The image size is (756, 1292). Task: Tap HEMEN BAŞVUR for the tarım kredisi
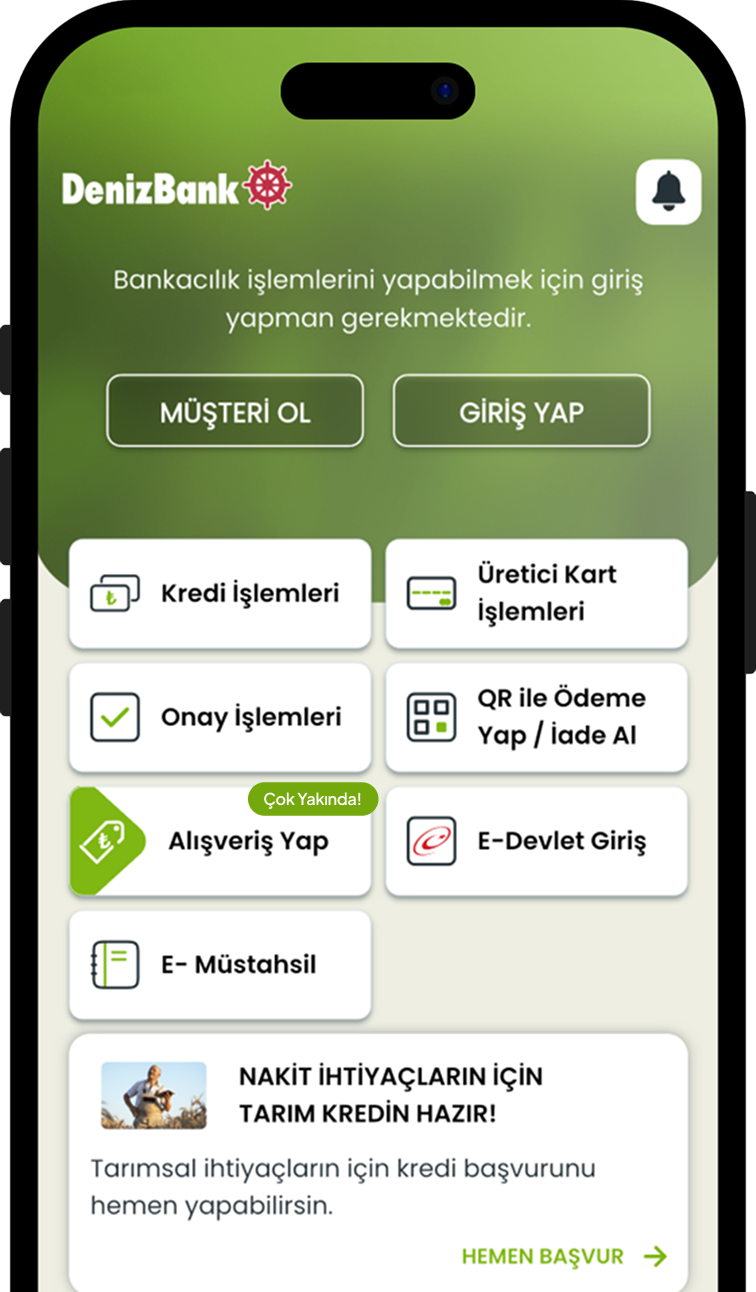565,1257
